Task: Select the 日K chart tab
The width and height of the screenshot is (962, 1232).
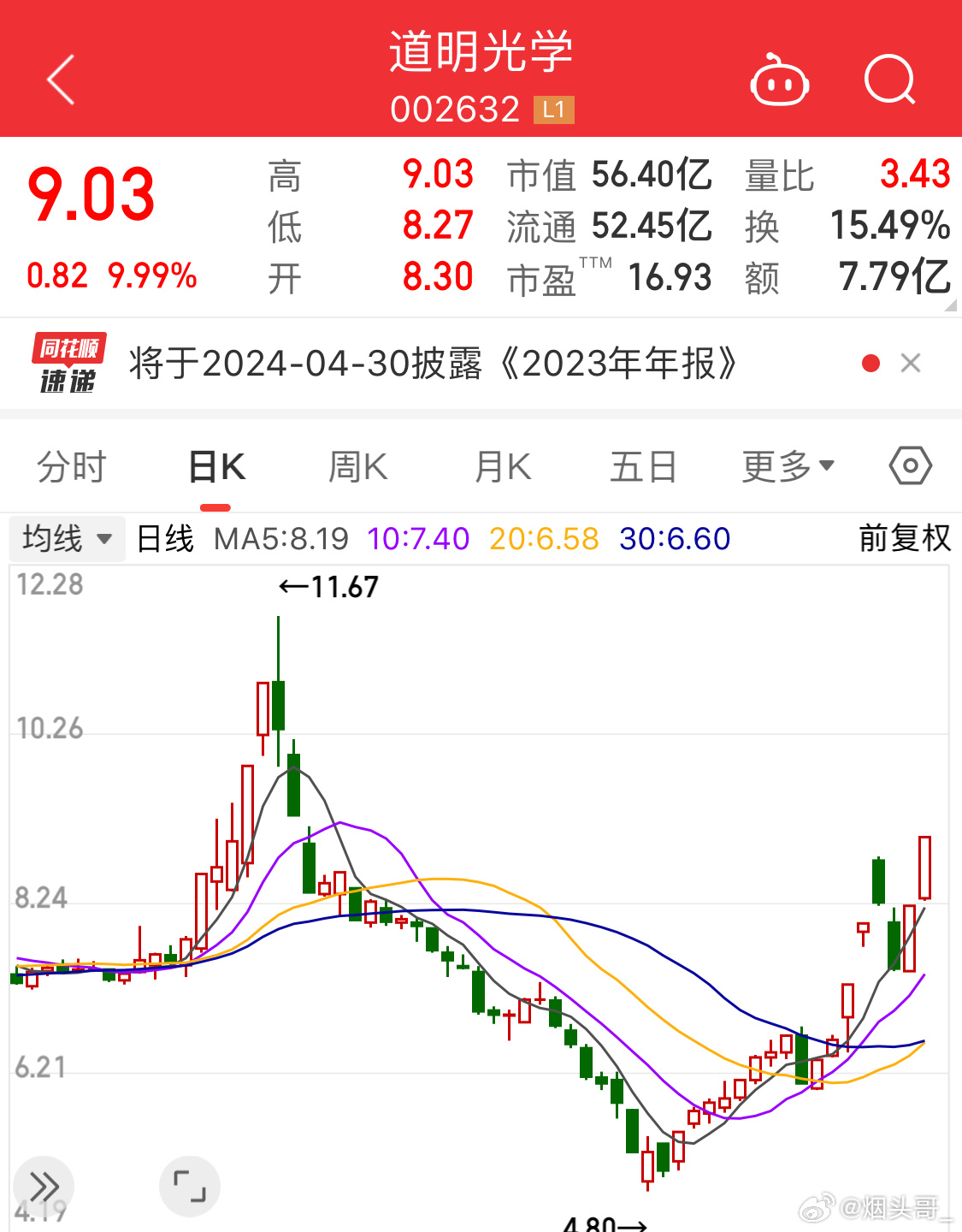Action: point(216,467)
